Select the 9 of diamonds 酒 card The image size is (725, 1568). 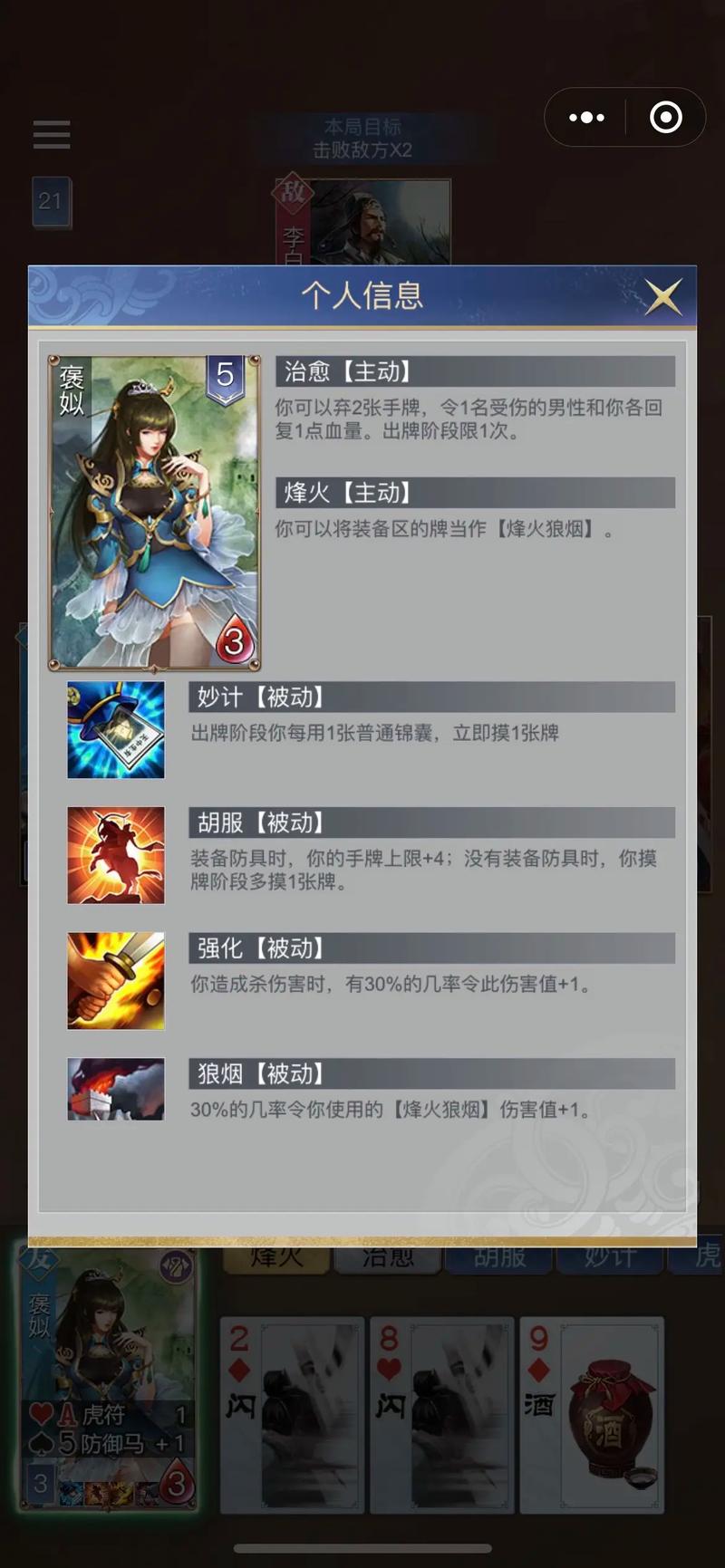591,1415
